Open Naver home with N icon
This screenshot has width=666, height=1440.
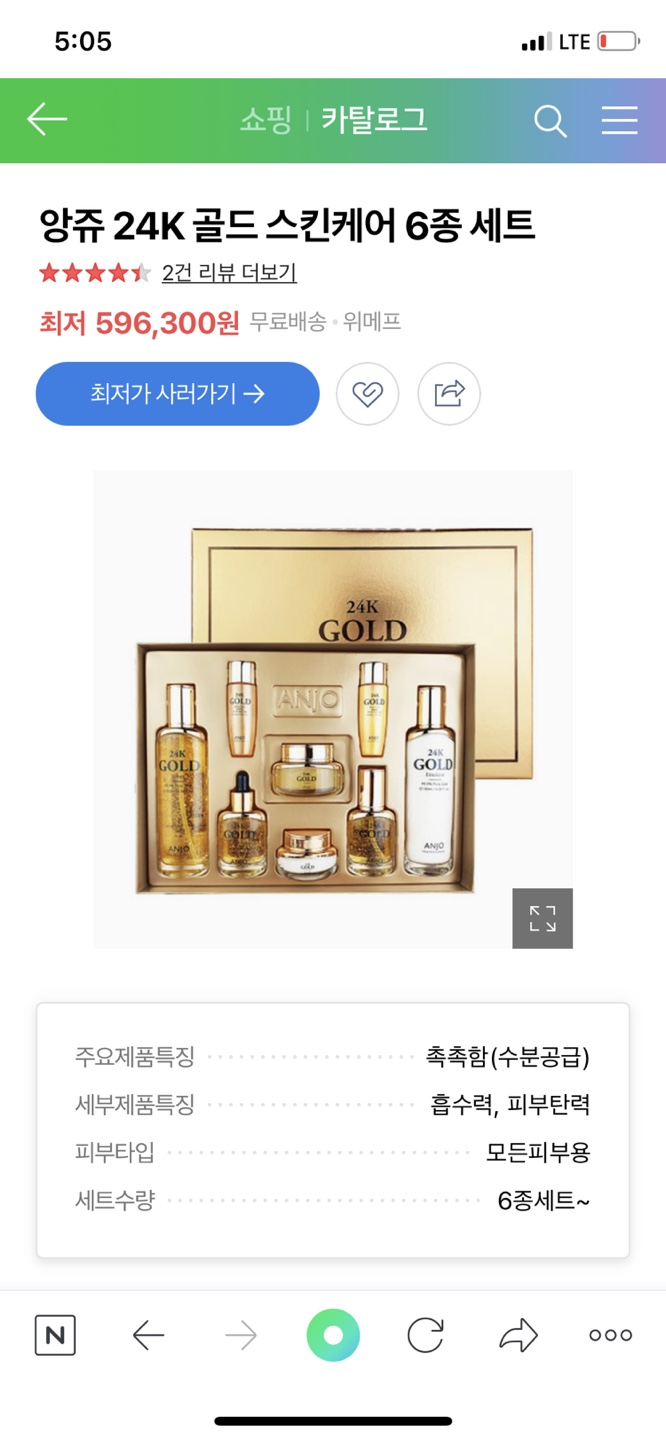pyautogui.click(x=55, y=1335)
